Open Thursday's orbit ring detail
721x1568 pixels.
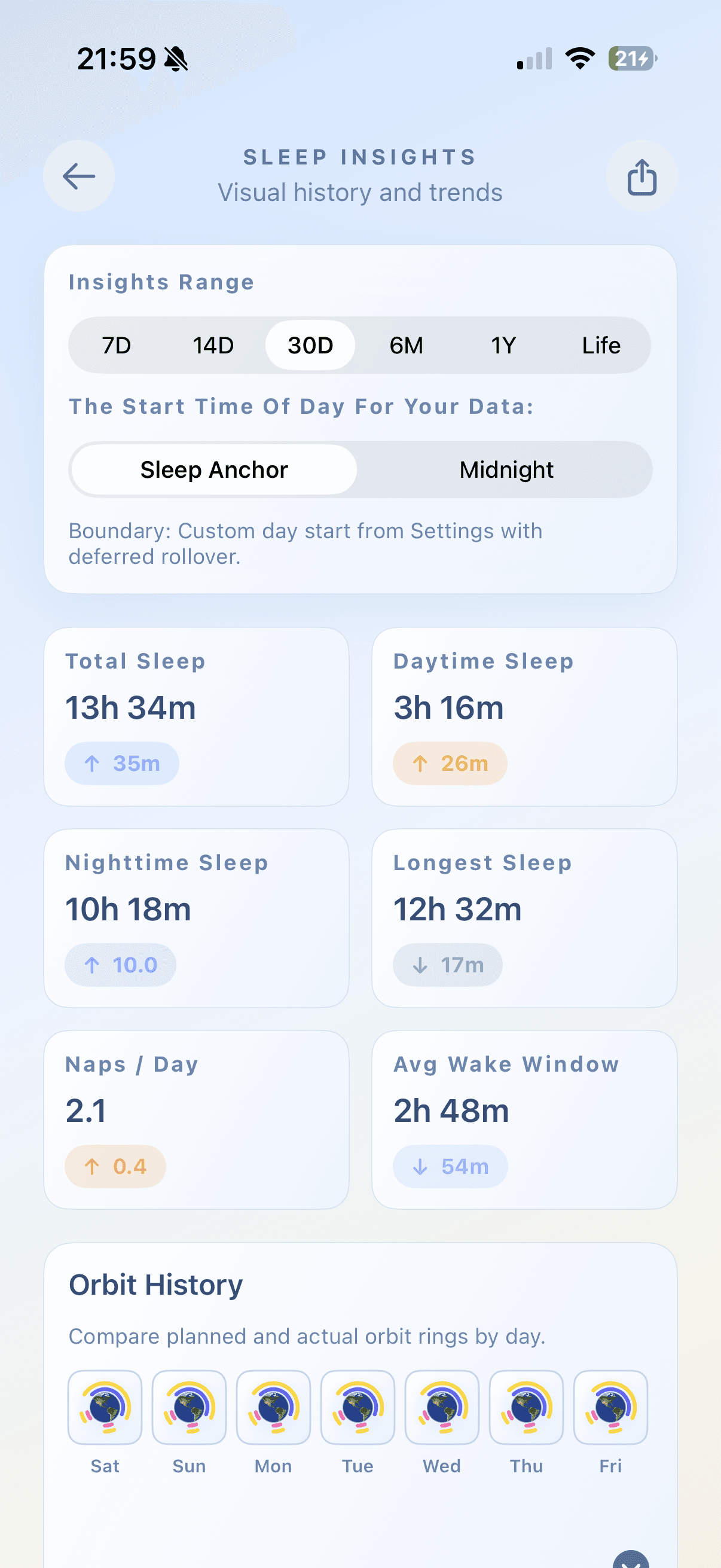click(x=526, y=1408)
